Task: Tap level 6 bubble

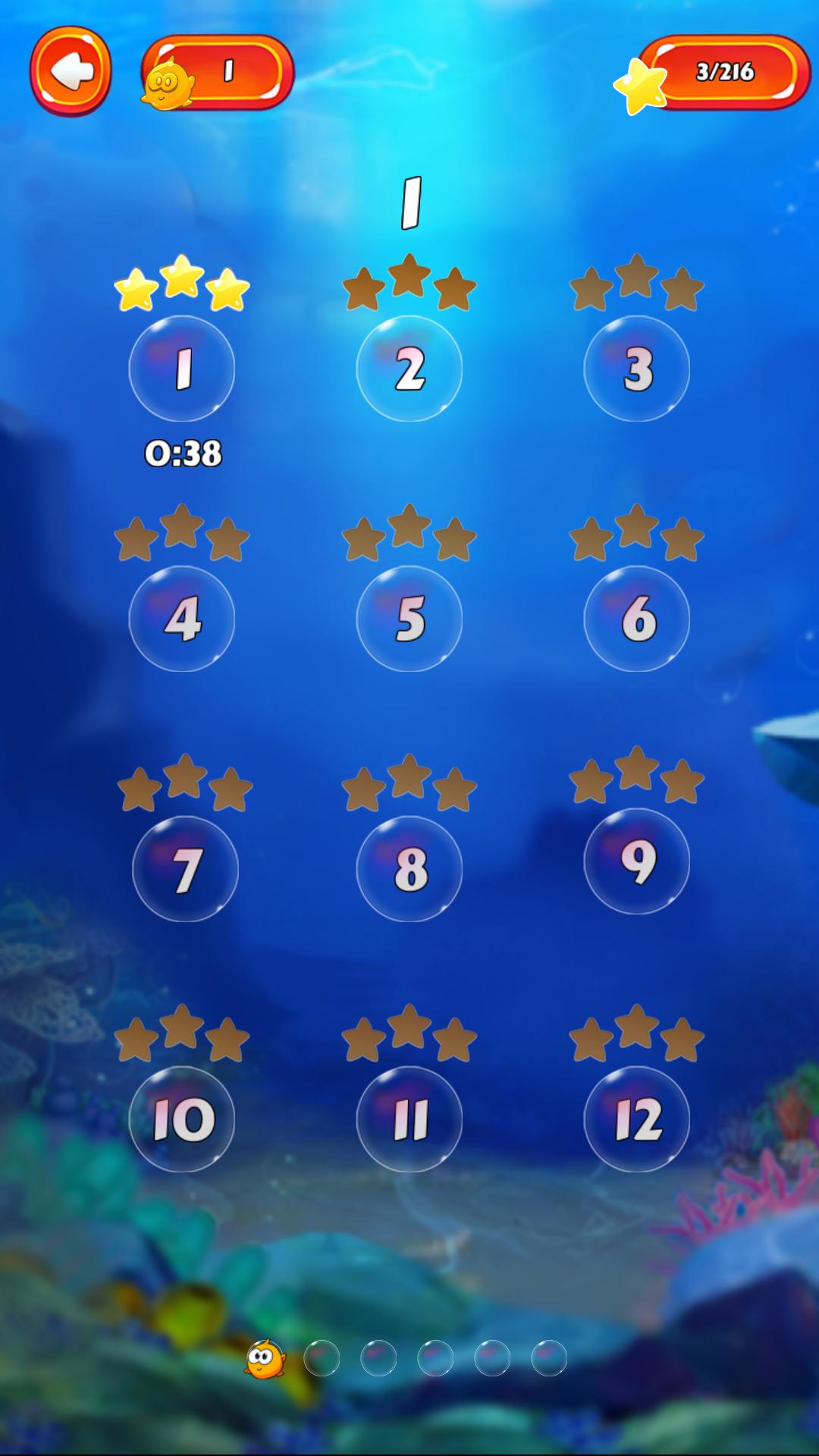Action: [x=637, y=619]
